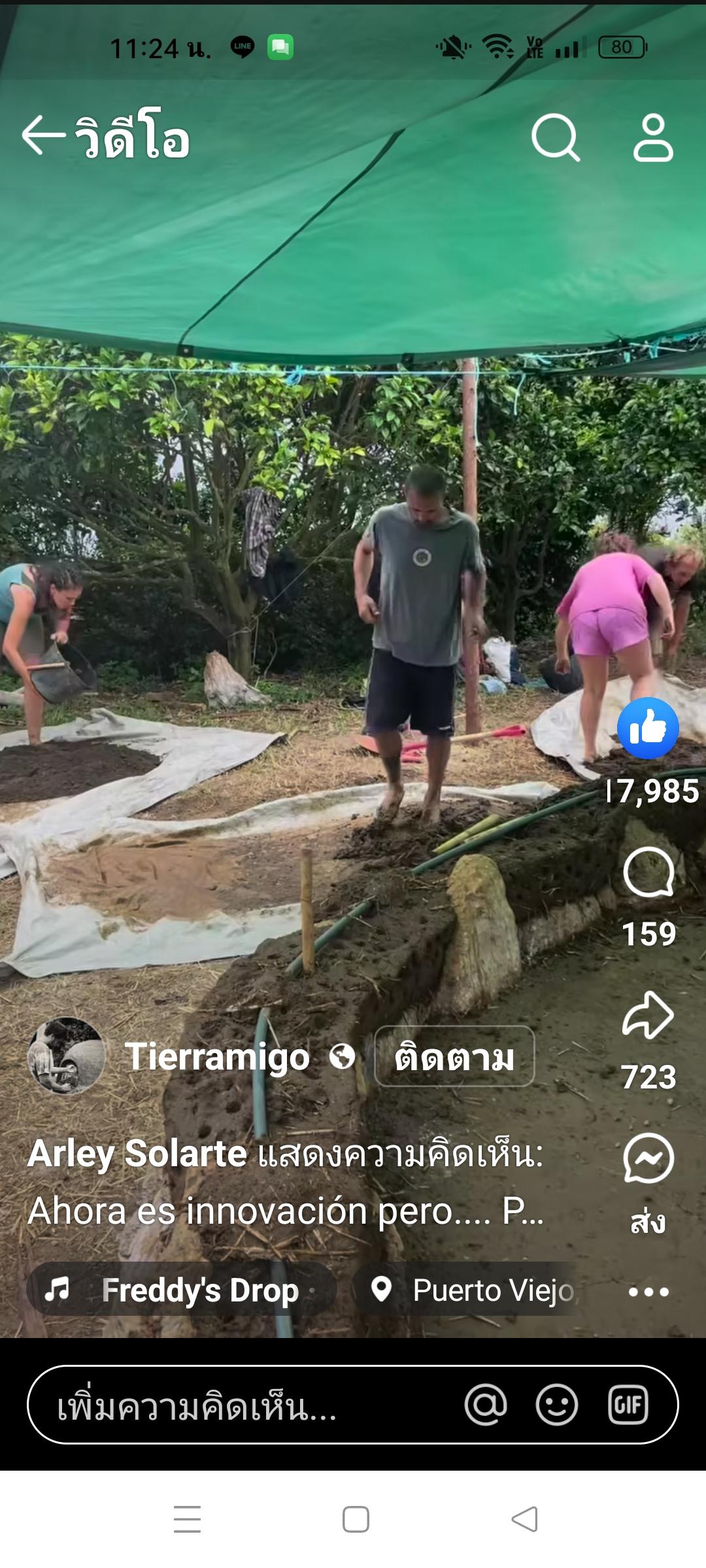Go back from the video screen
This screenshot has height=1568, width=706.
coord(43,136)
